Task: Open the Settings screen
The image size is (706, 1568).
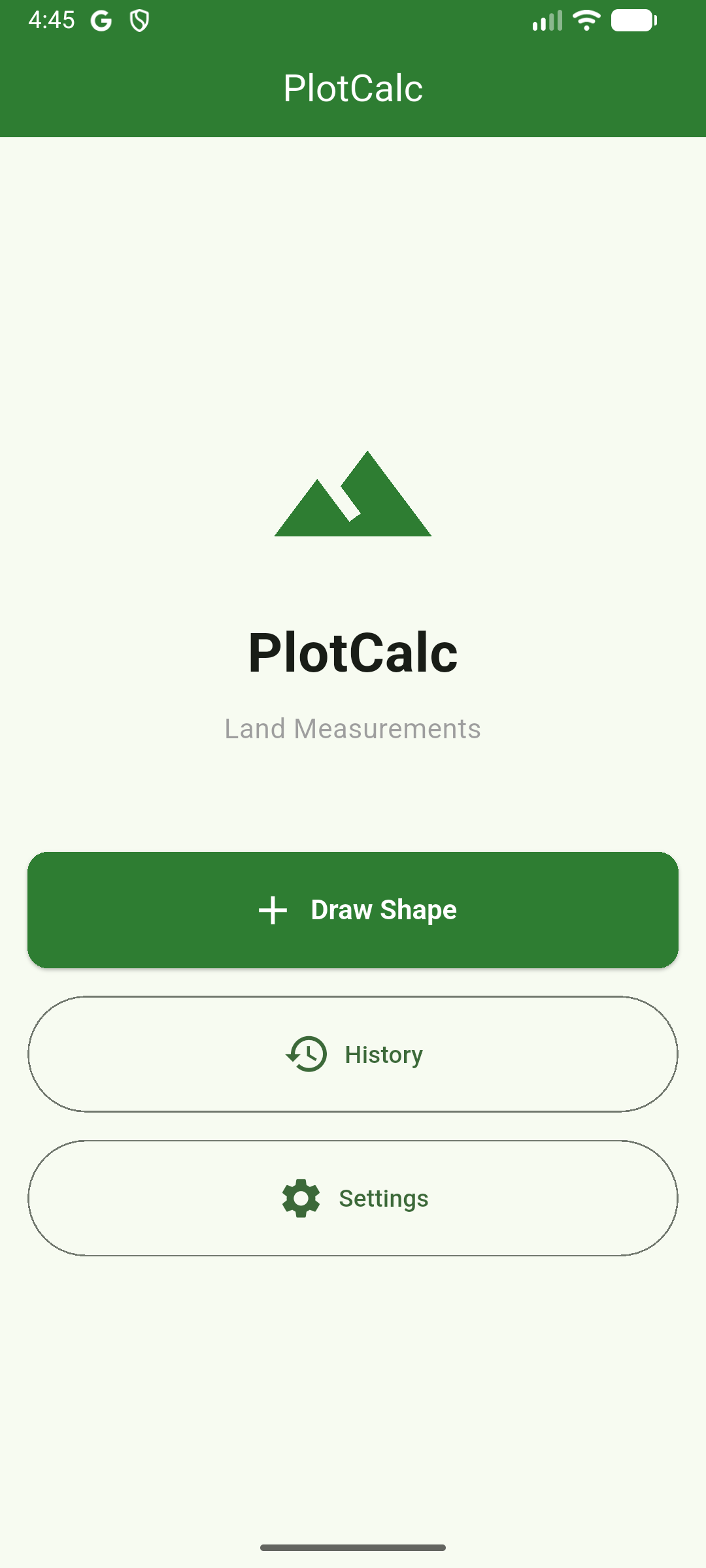Action: pyautogui.click(x=353, y=1198)
